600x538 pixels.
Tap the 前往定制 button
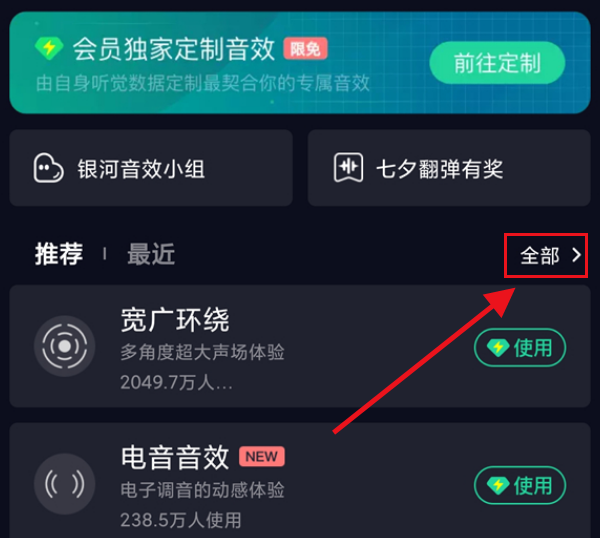click(496, 64)
